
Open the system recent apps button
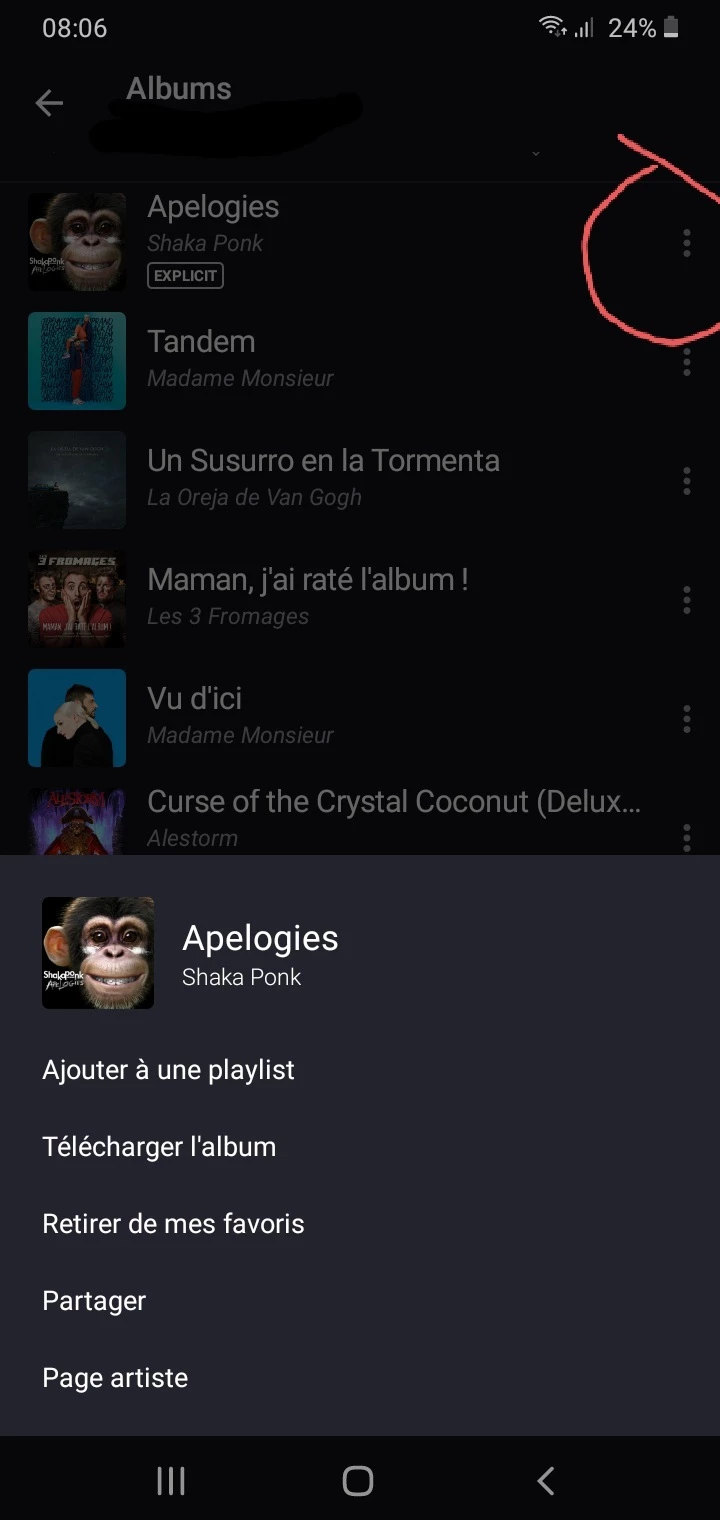point(171,1481)
